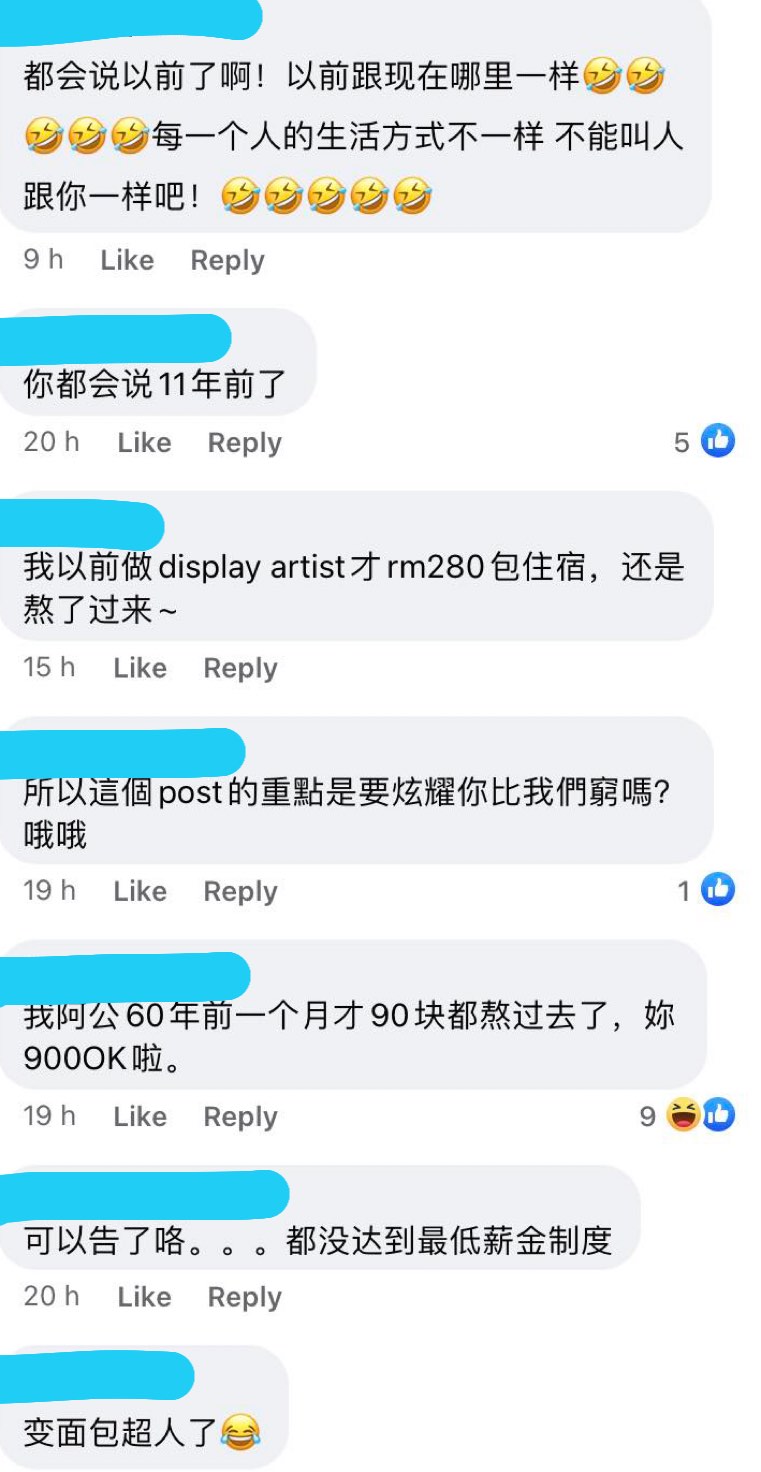Like the display artist rm280 comment
Viewport: 761px width, 1472px height.
(x=140, y=667)
